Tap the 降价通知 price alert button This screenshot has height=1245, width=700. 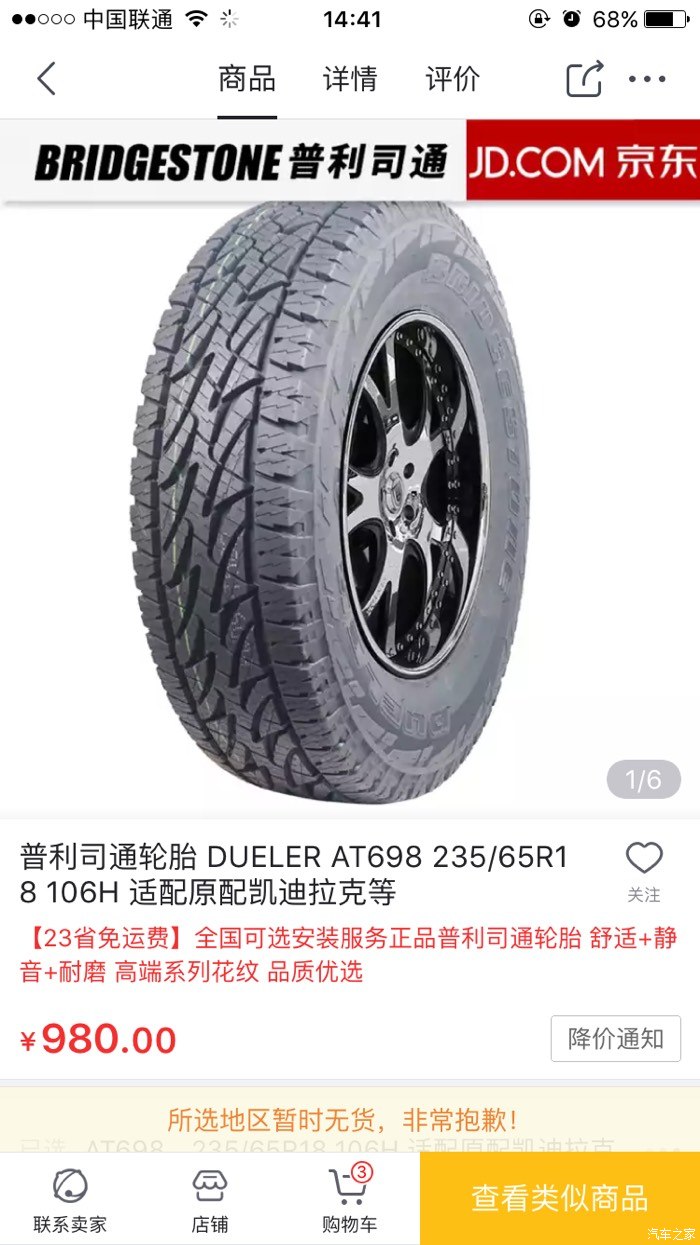pyautogui.click(x=616, y=1038)
